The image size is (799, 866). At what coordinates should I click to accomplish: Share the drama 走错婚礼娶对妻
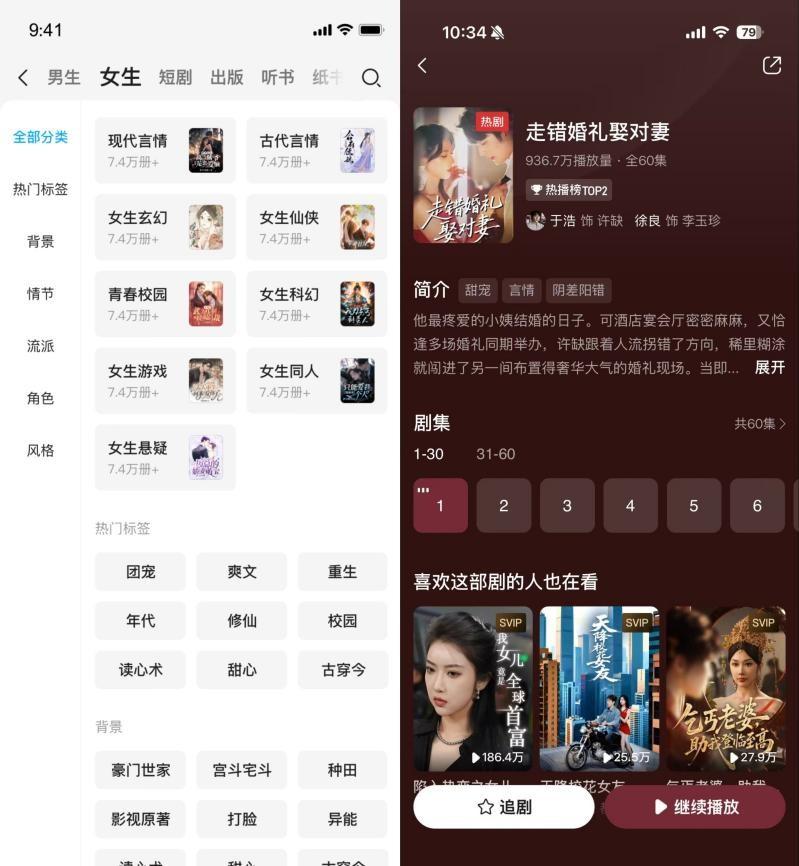point(771,65)
